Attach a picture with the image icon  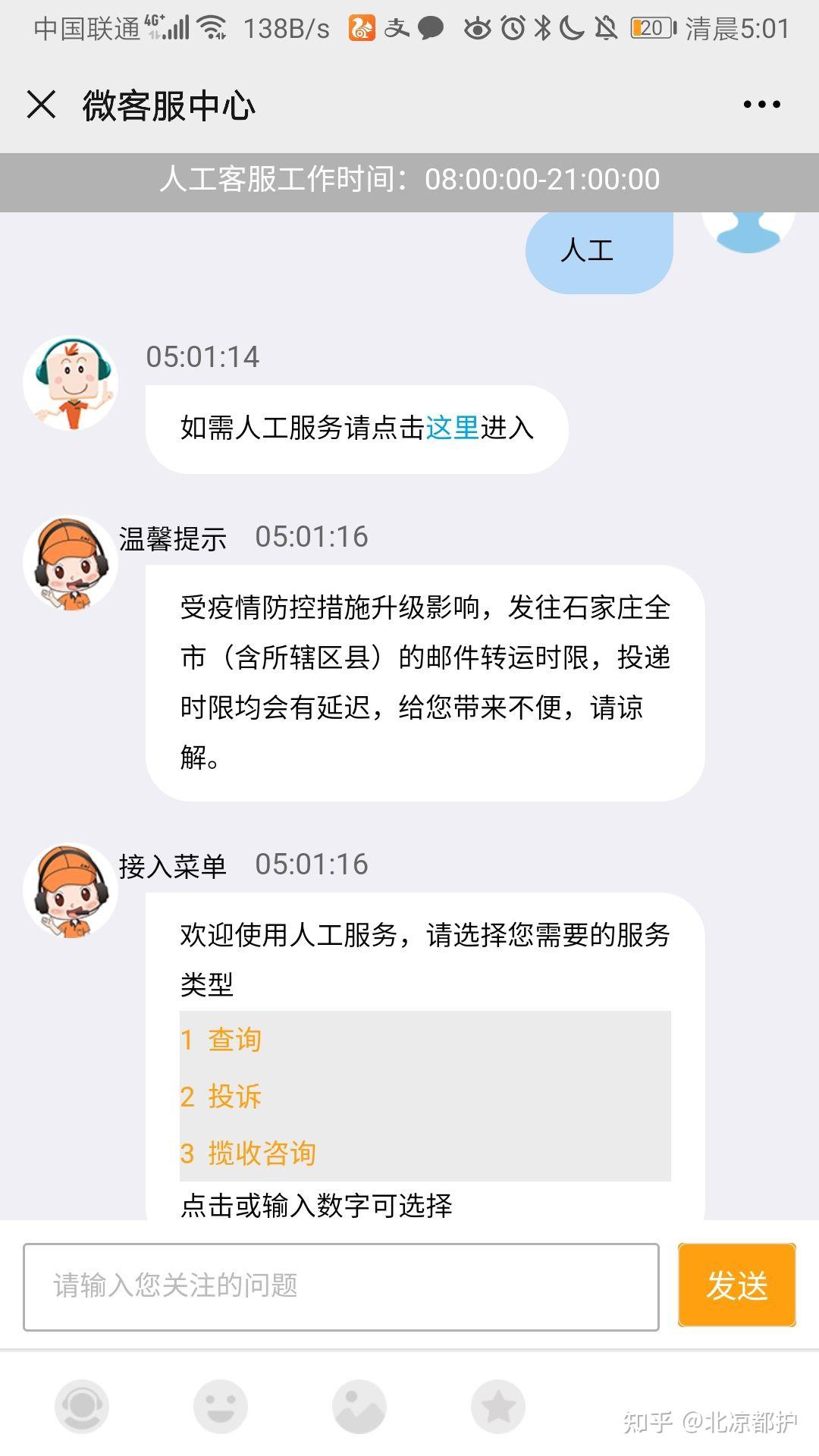pyautogui.click(x=359, y=1407)
